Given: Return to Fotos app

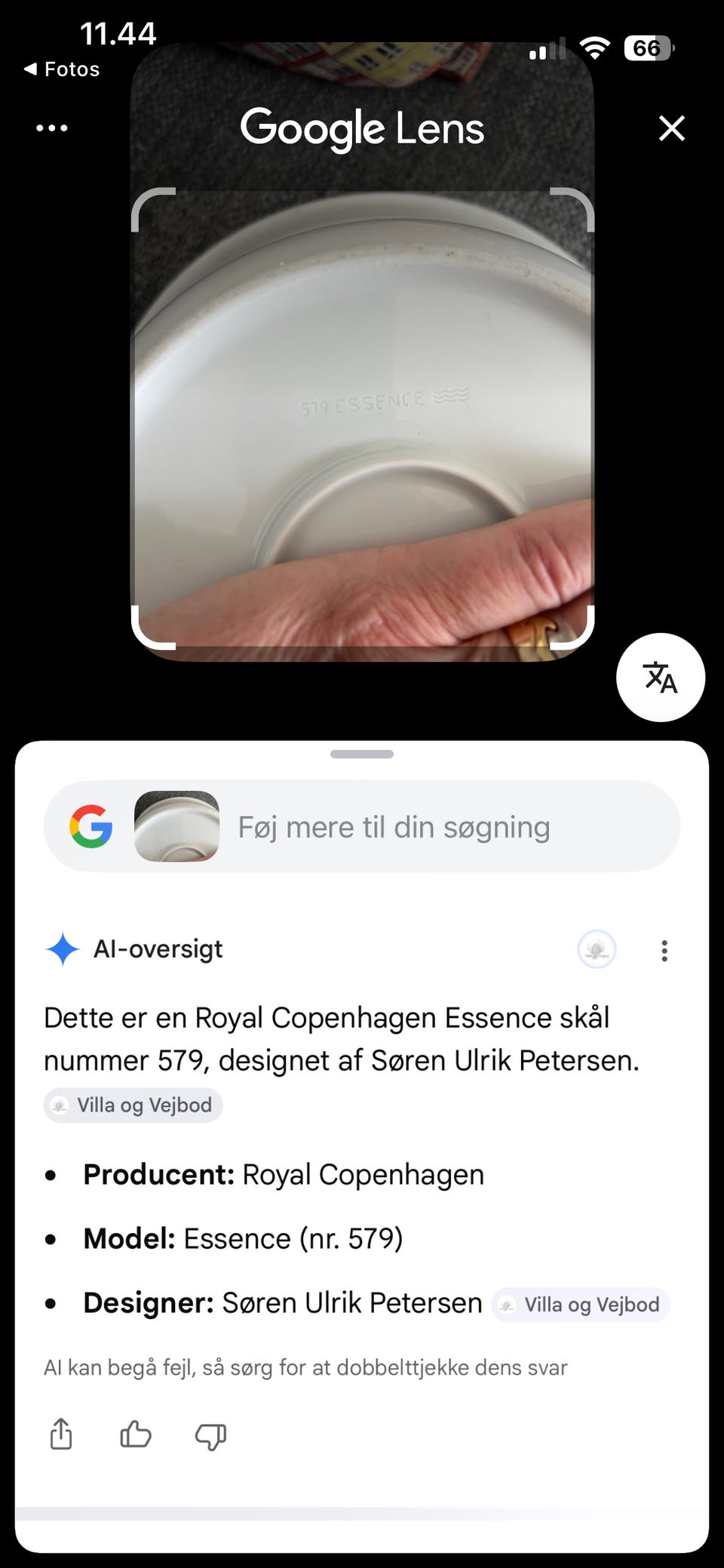Looking at the screenshot, I should pyautogui.click(x=62, y=69).
